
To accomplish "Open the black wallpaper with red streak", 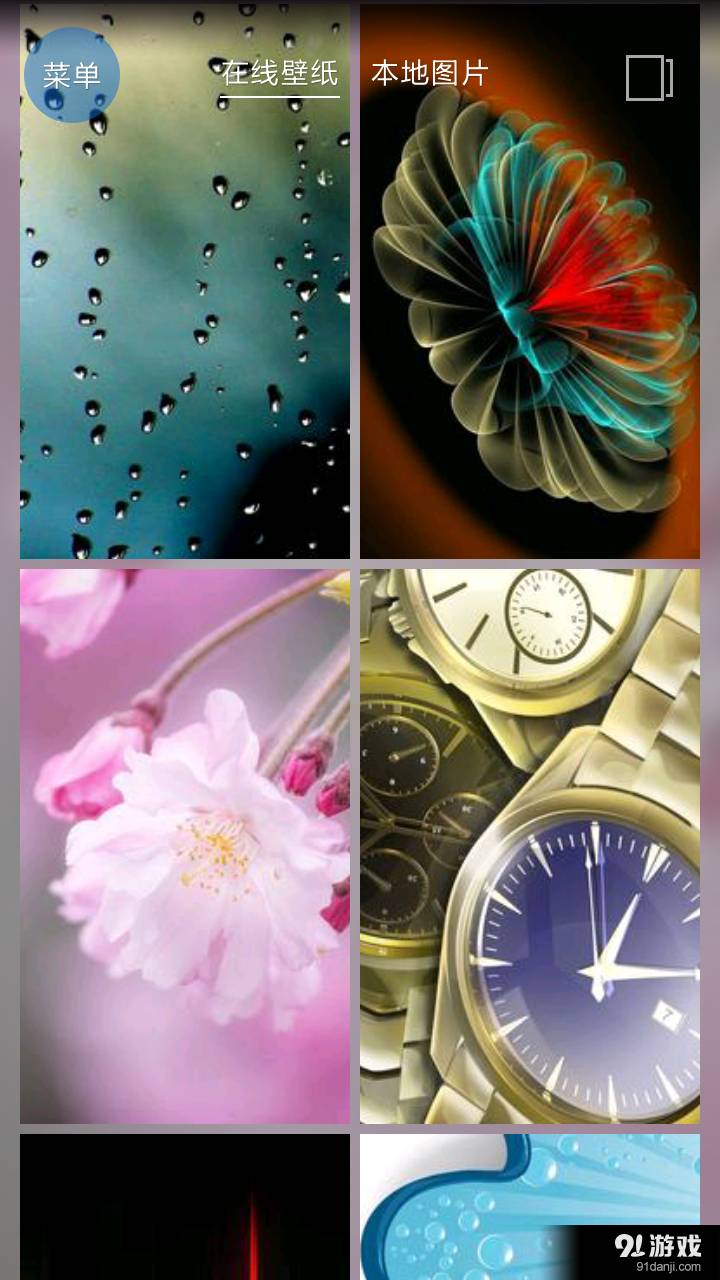I will coord(185,1207).
